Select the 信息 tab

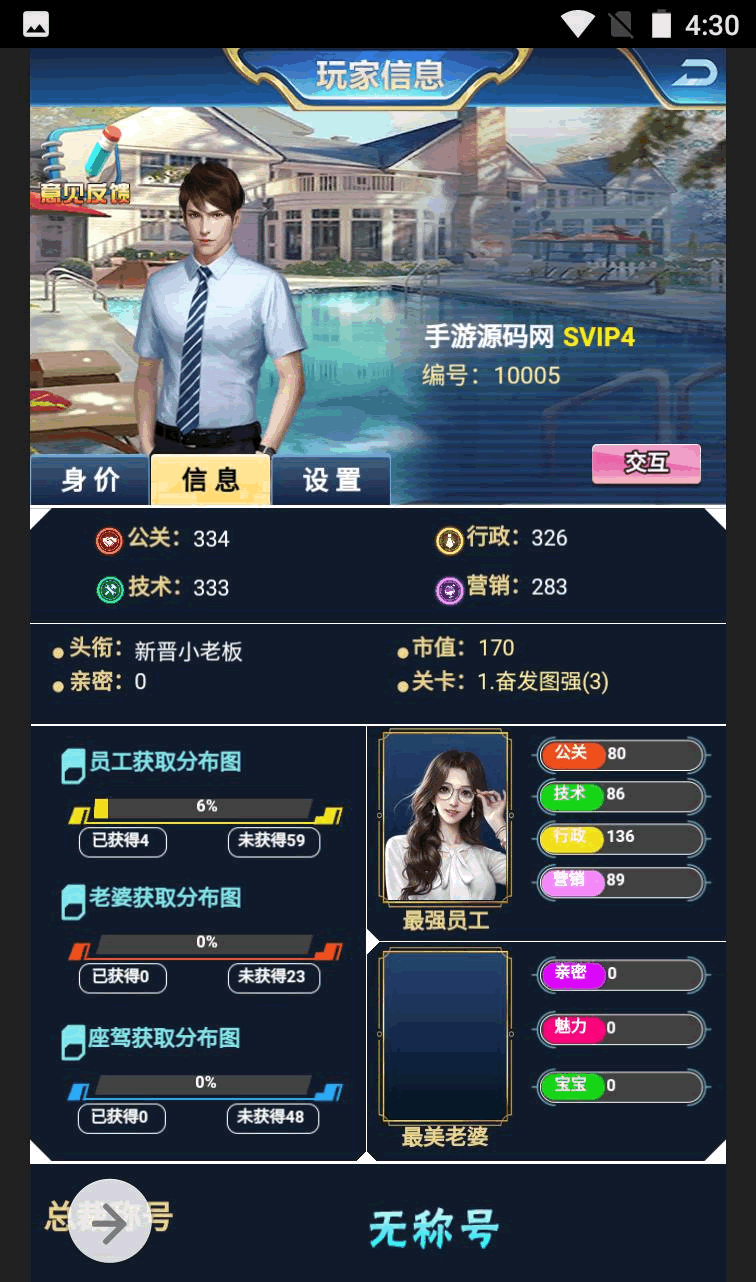coord(210,480)
